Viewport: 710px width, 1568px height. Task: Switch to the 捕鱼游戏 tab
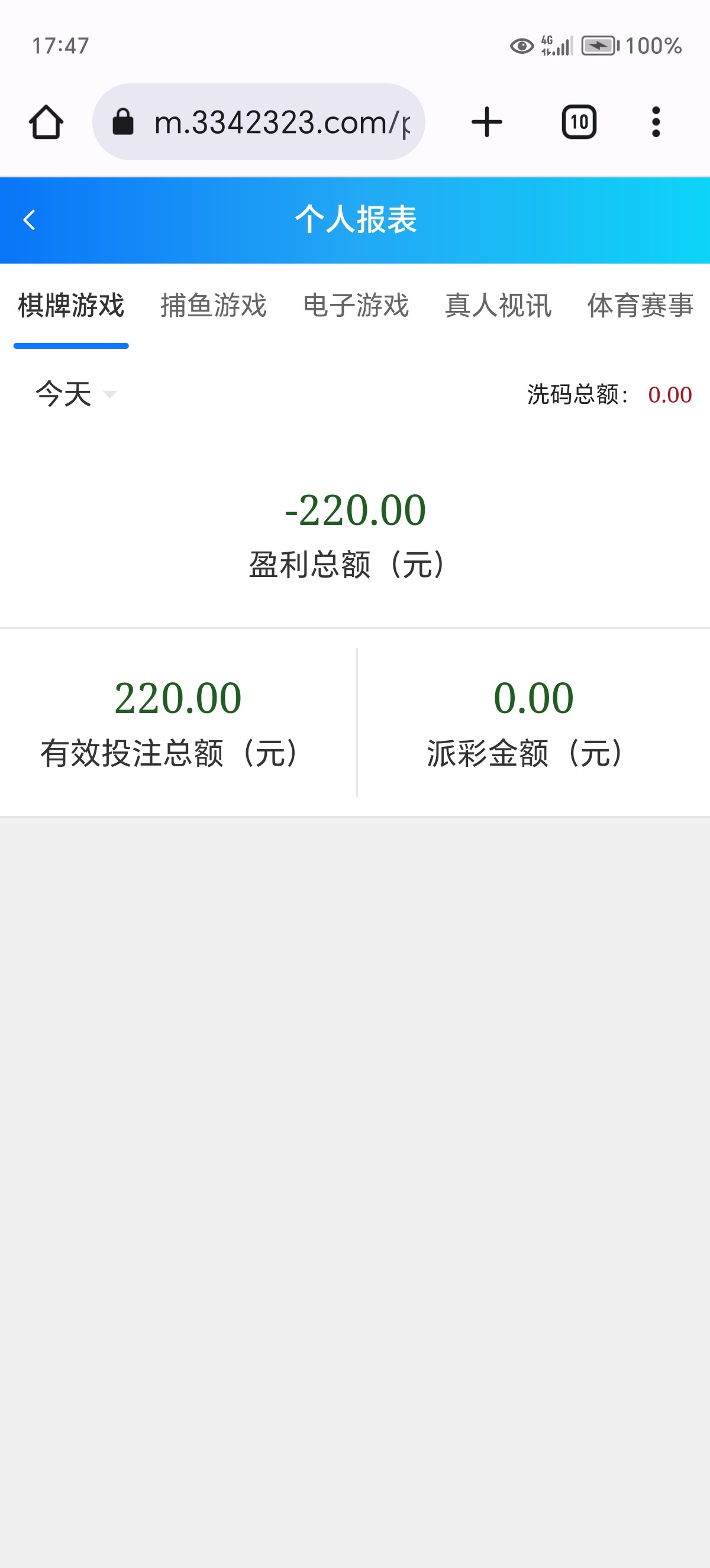click(213, 306)
